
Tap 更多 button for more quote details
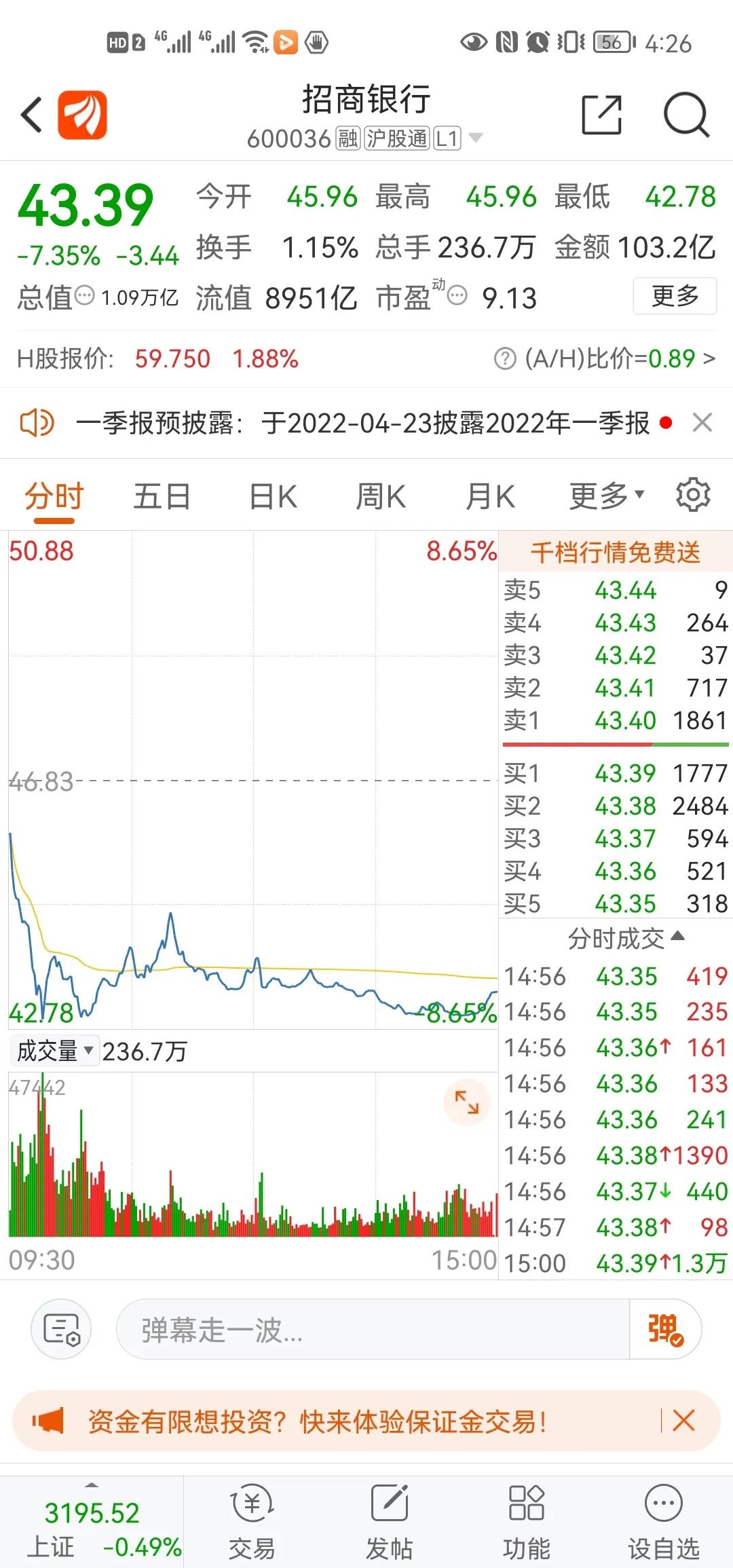[x=675, y=296]
